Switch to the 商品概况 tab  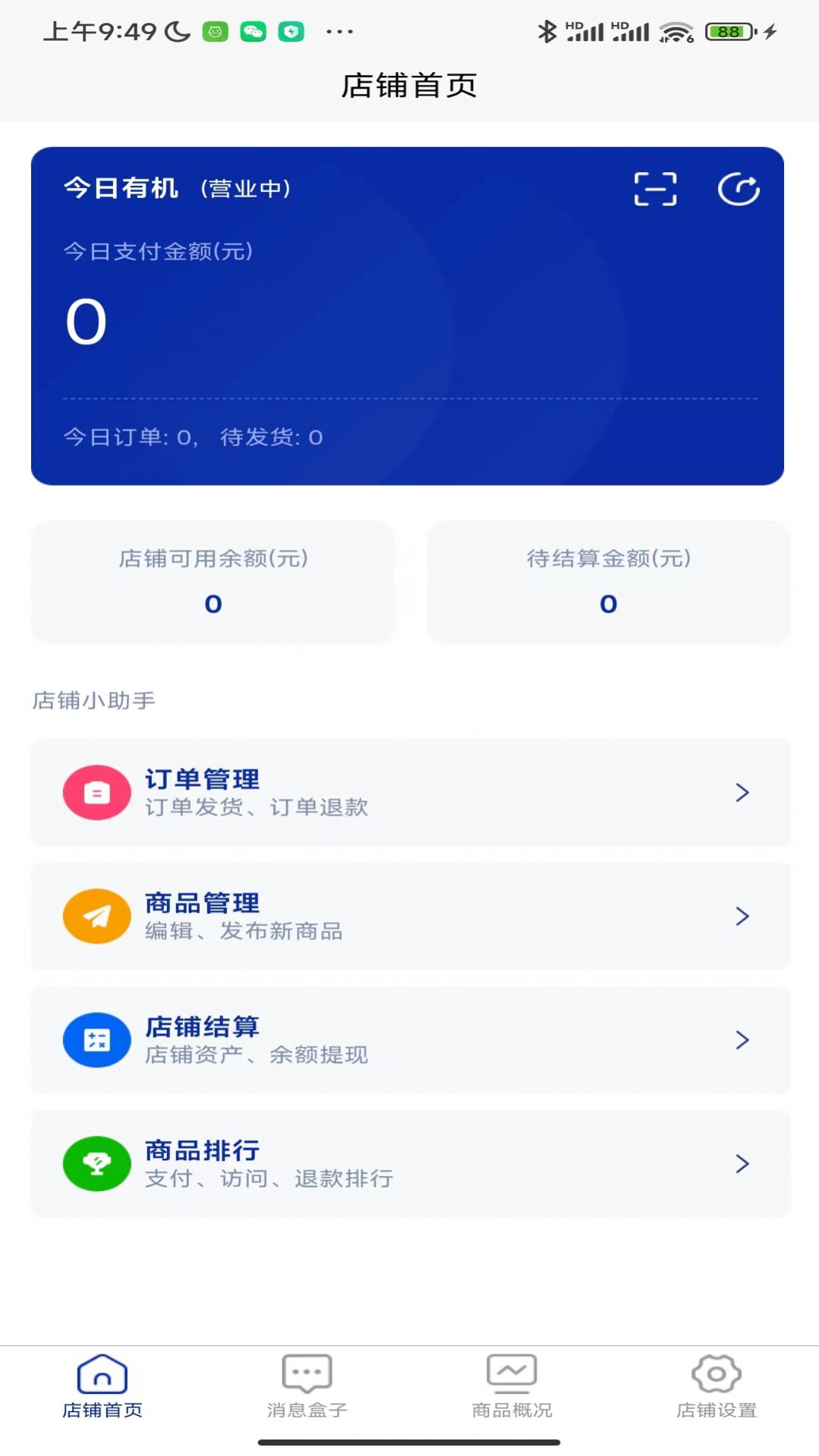pos(512,1386)
